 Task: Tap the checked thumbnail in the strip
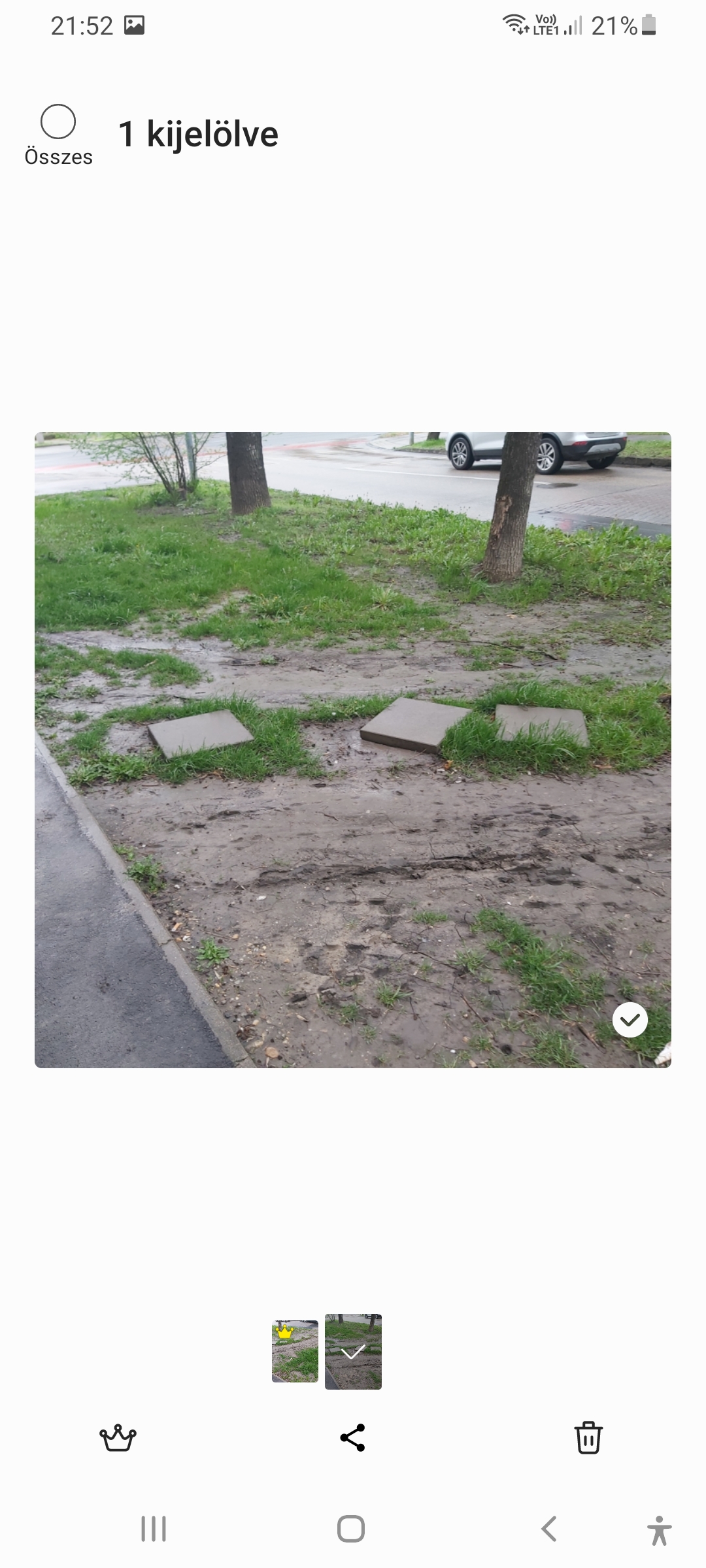353,1351
